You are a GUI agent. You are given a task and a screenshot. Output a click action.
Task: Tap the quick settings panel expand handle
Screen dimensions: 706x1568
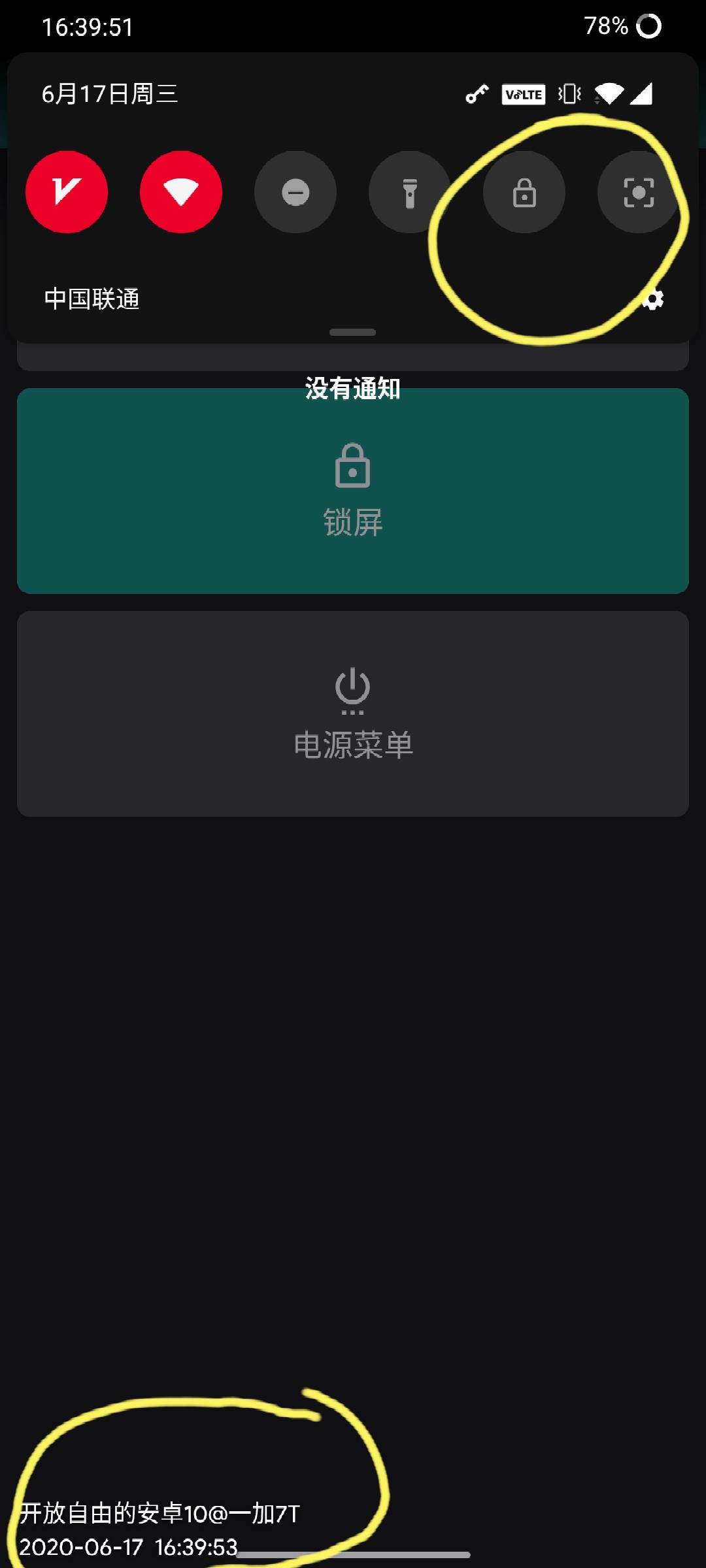(x=353, y=332)
